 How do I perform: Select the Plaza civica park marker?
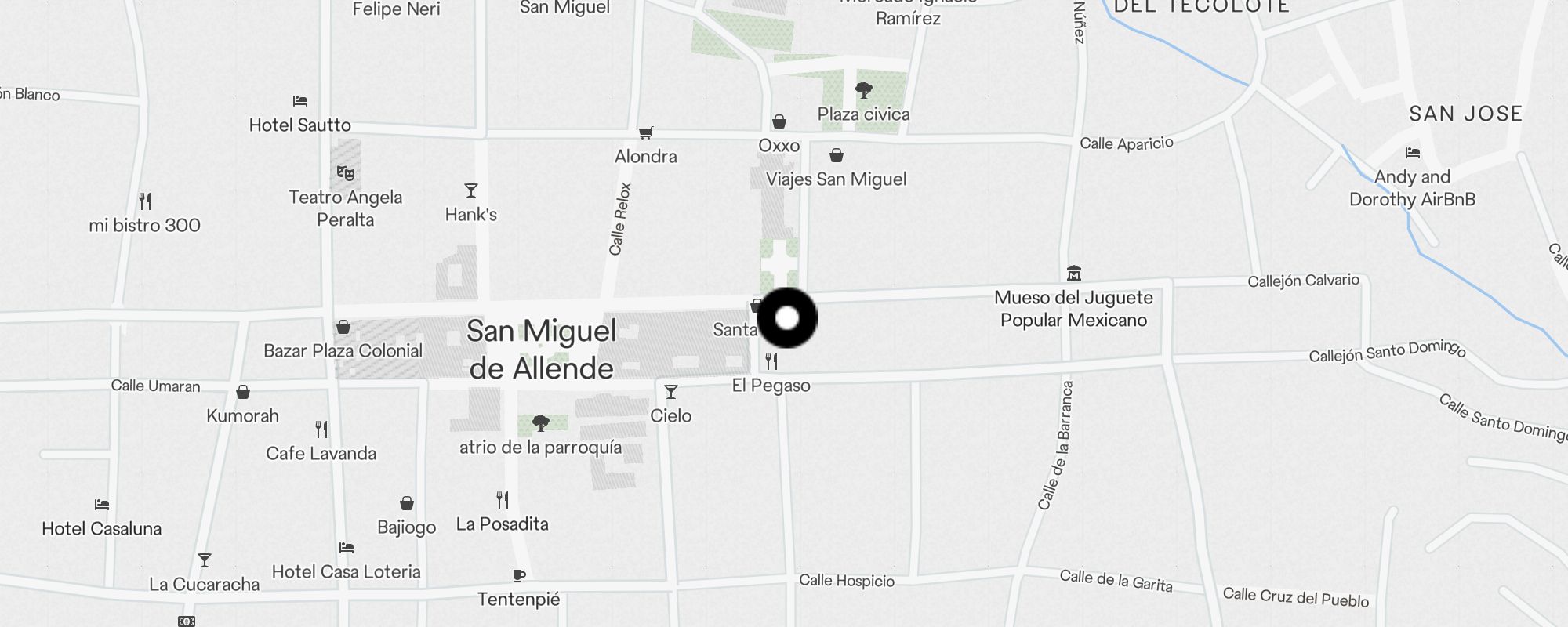[864, 91]
